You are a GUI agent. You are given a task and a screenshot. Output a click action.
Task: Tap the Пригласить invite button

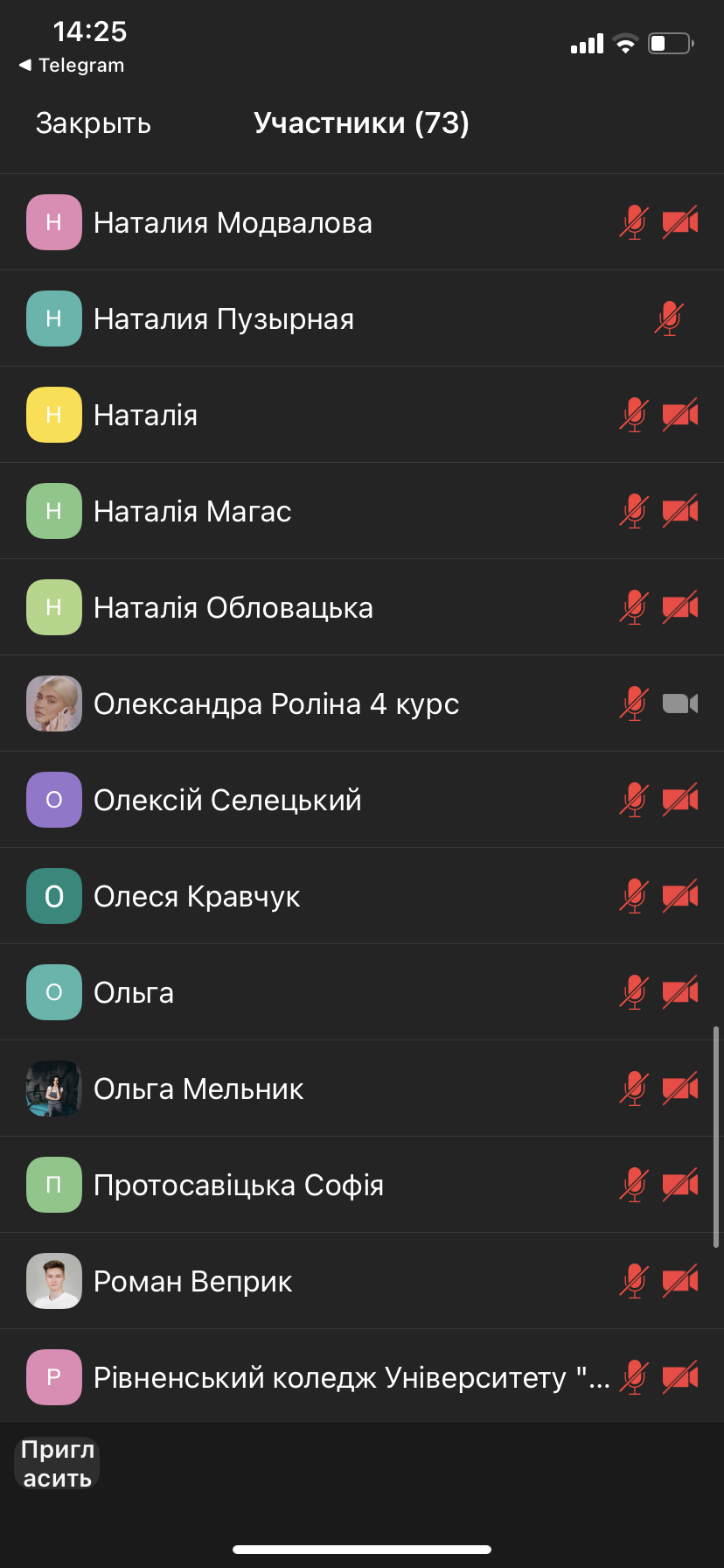pyautogui.click(x=58, y=1463)
